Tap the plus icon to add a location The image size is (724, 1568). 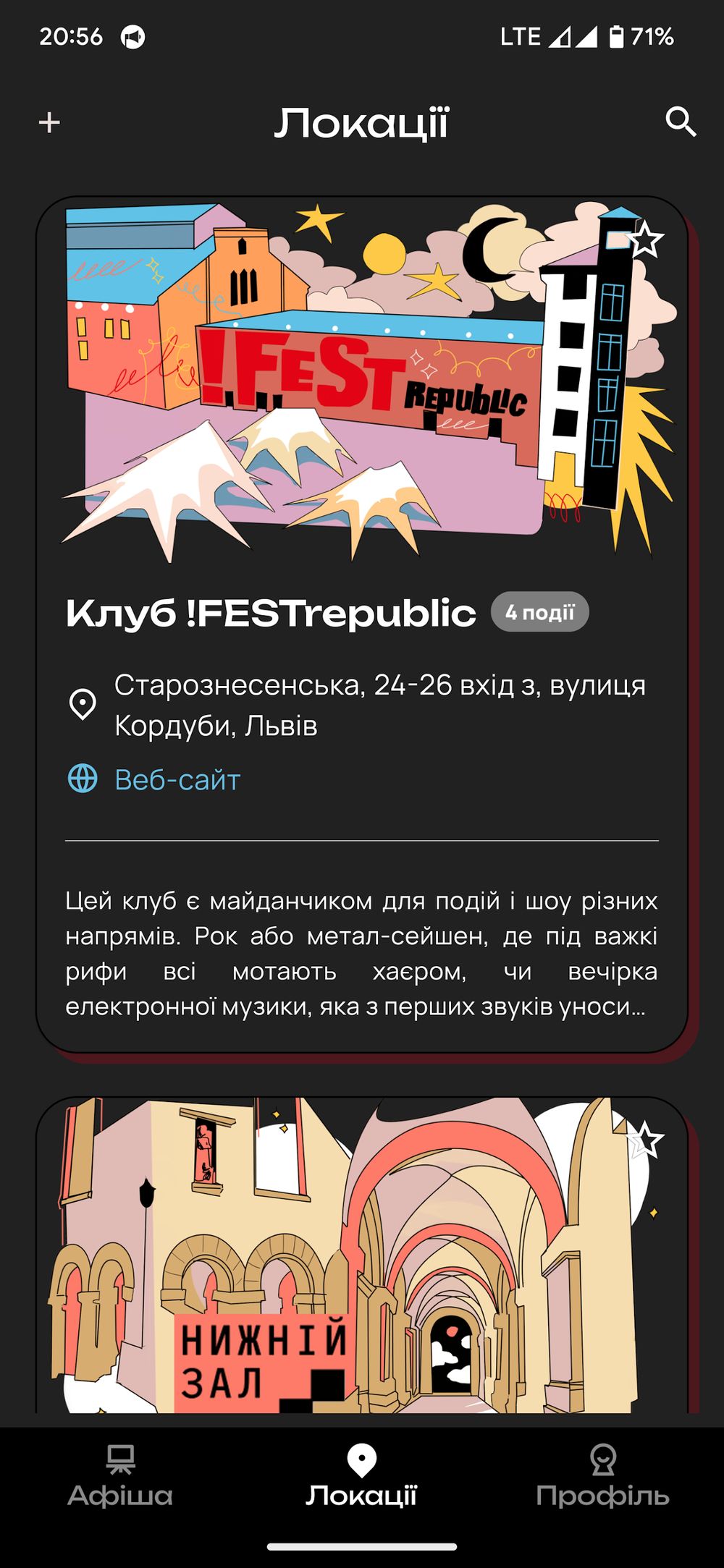[49, 122]
